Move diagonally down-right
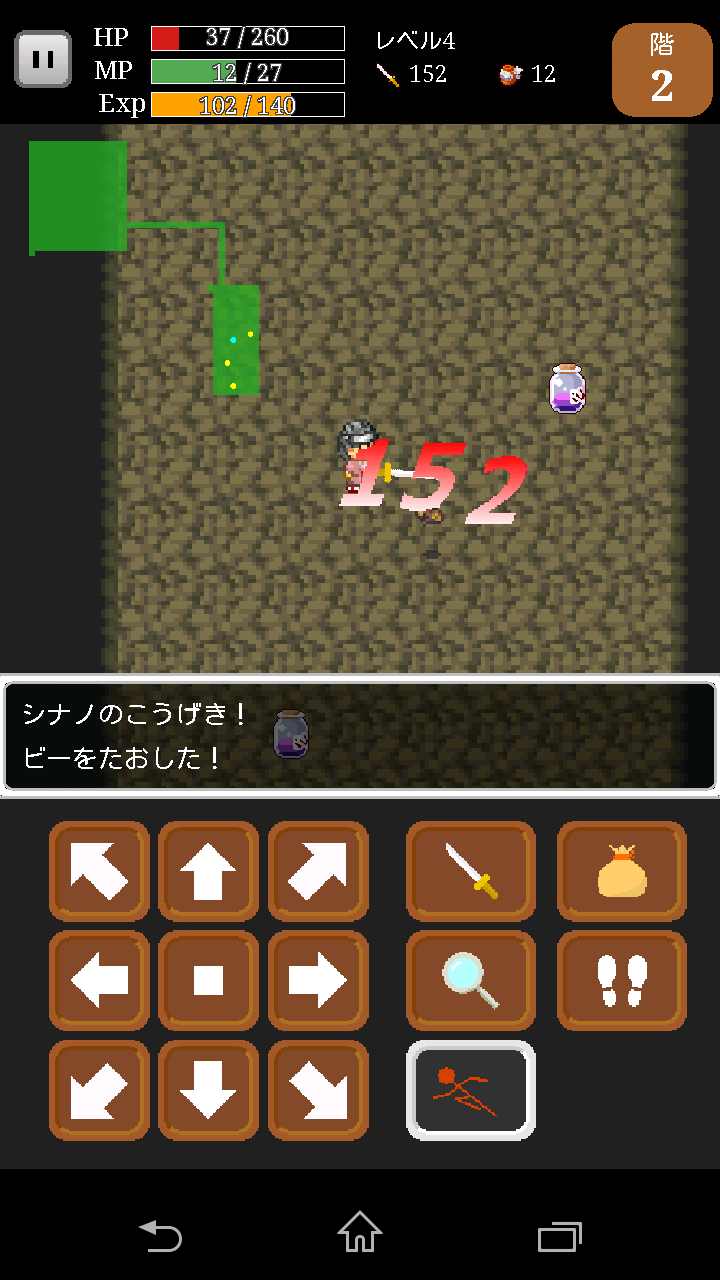 (318, 1090)
